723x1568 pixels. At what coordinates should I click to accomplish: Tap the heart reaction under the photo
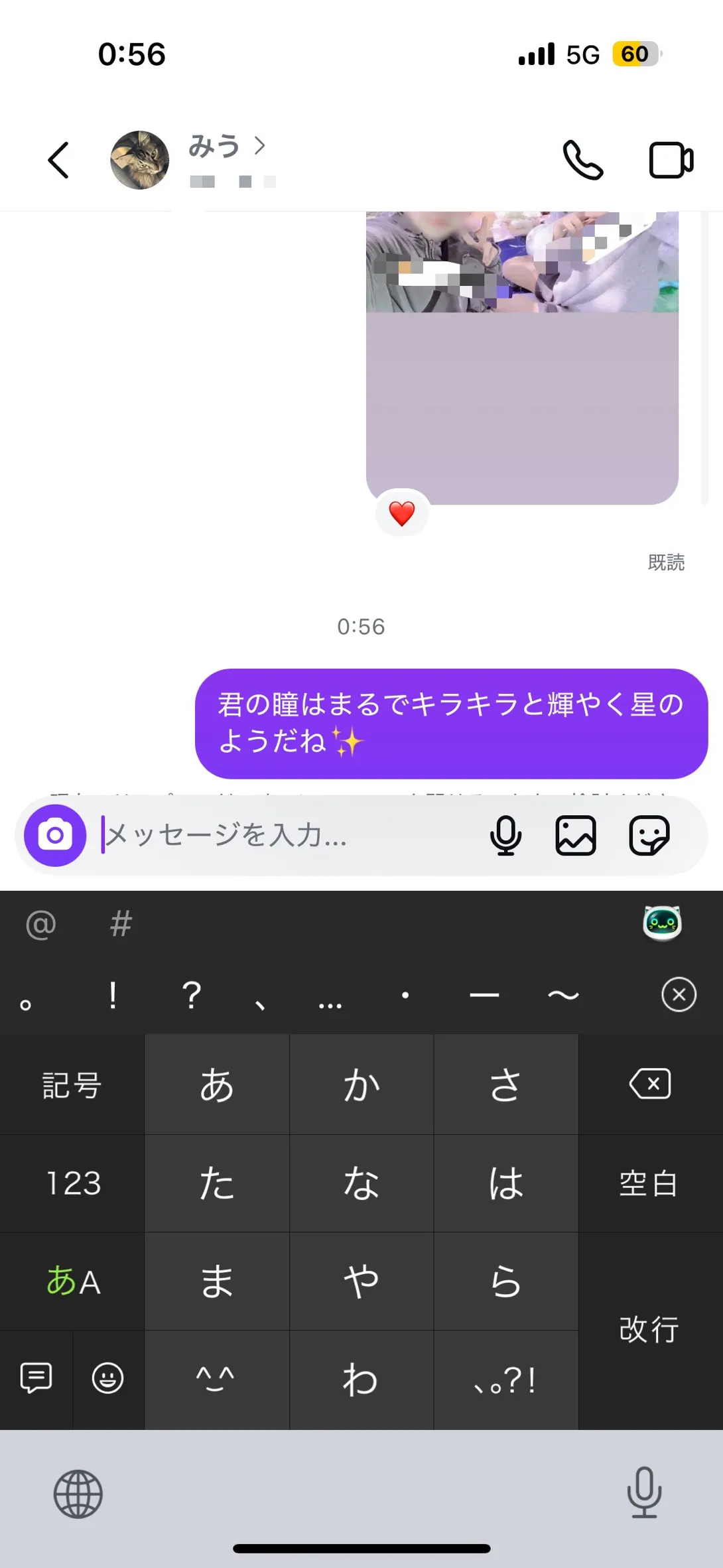pyautogui.click(x=402, y=513)
